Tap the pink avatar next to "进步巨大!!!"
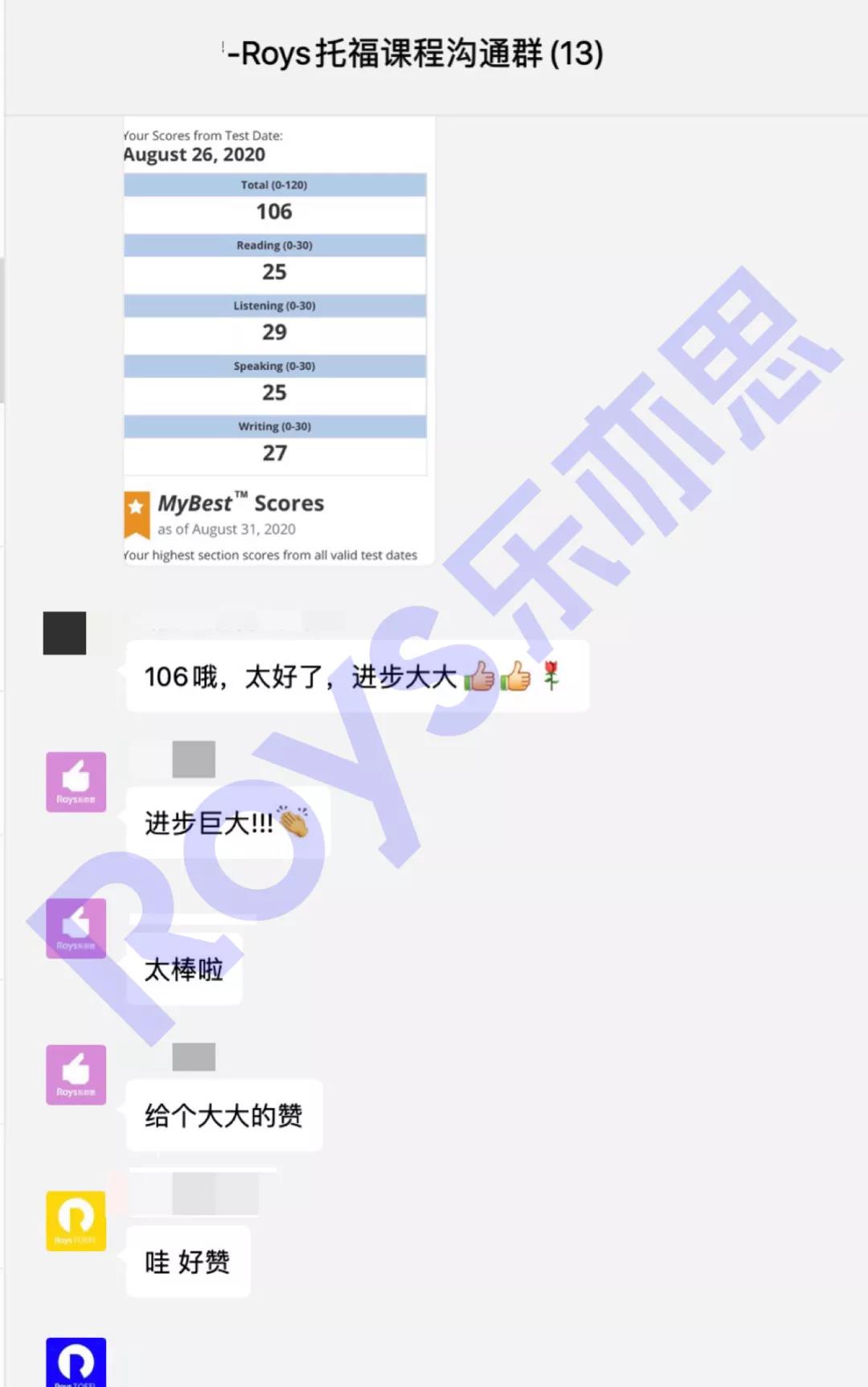This screenshot has width=868, height=1387. pos(76,782)
